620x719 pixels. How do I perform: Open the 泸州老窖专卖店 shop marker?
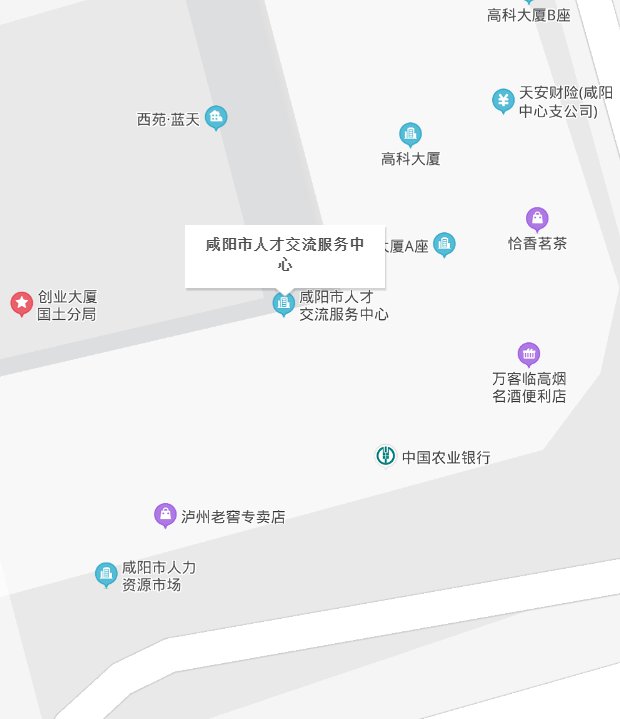(165, 515)
